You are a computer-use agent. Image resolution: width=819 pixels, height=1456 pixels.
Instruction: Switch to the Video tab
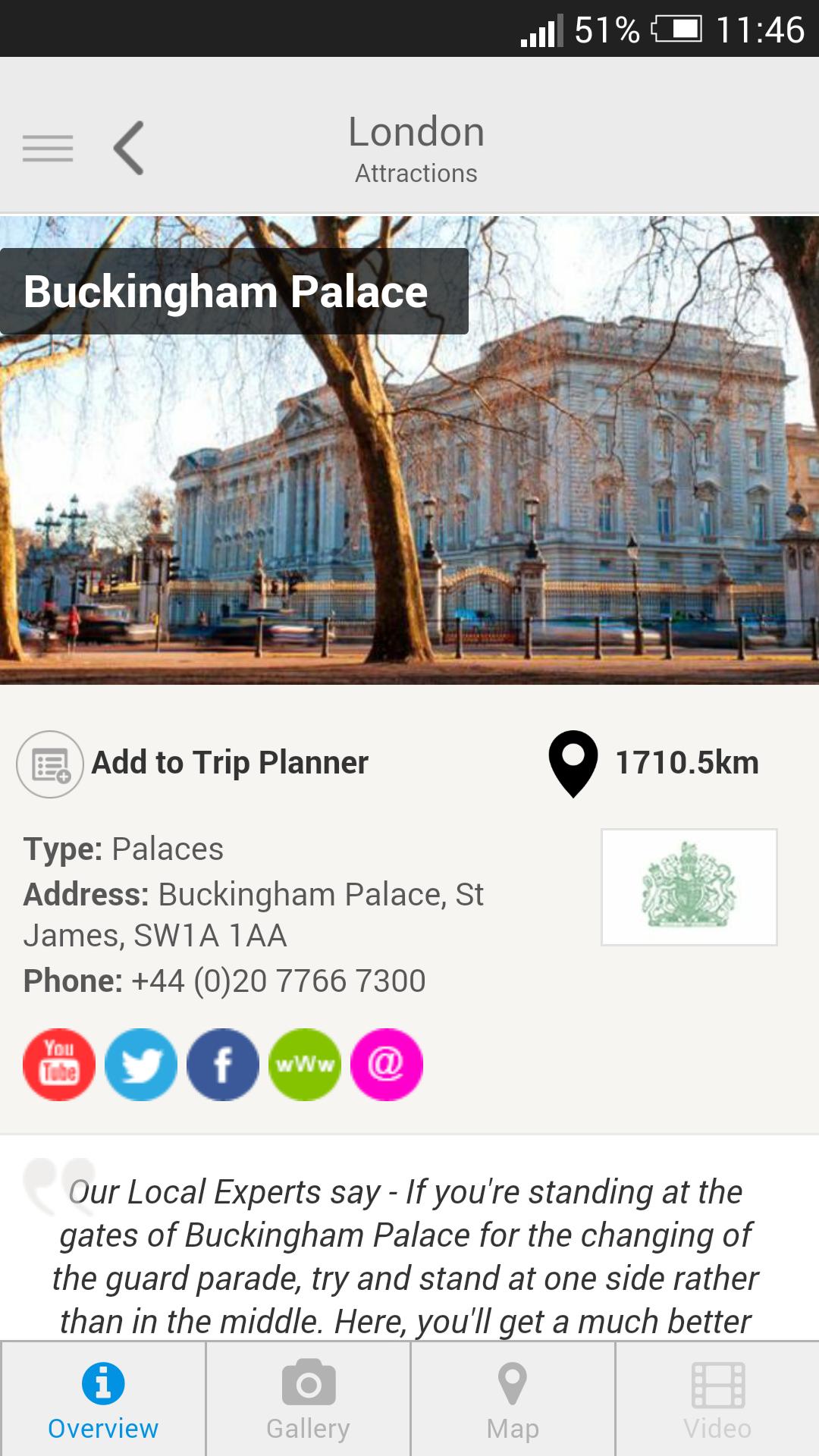pos(717,1399)
